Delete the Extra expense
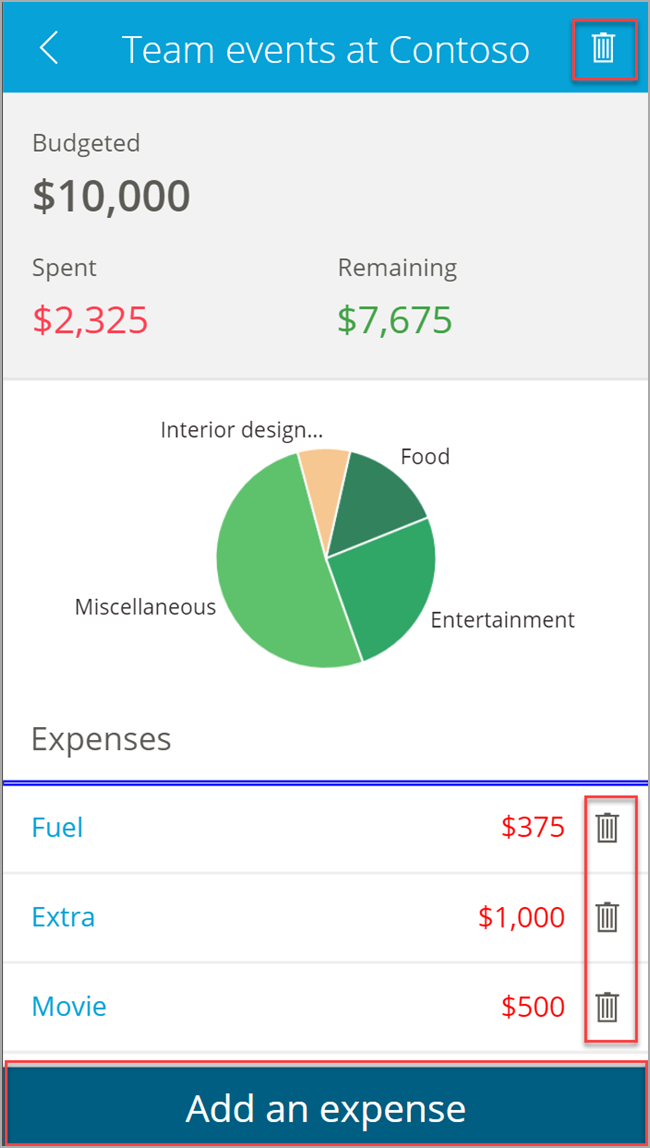Viewport: 650px width, 1148px height. point(608,917)
